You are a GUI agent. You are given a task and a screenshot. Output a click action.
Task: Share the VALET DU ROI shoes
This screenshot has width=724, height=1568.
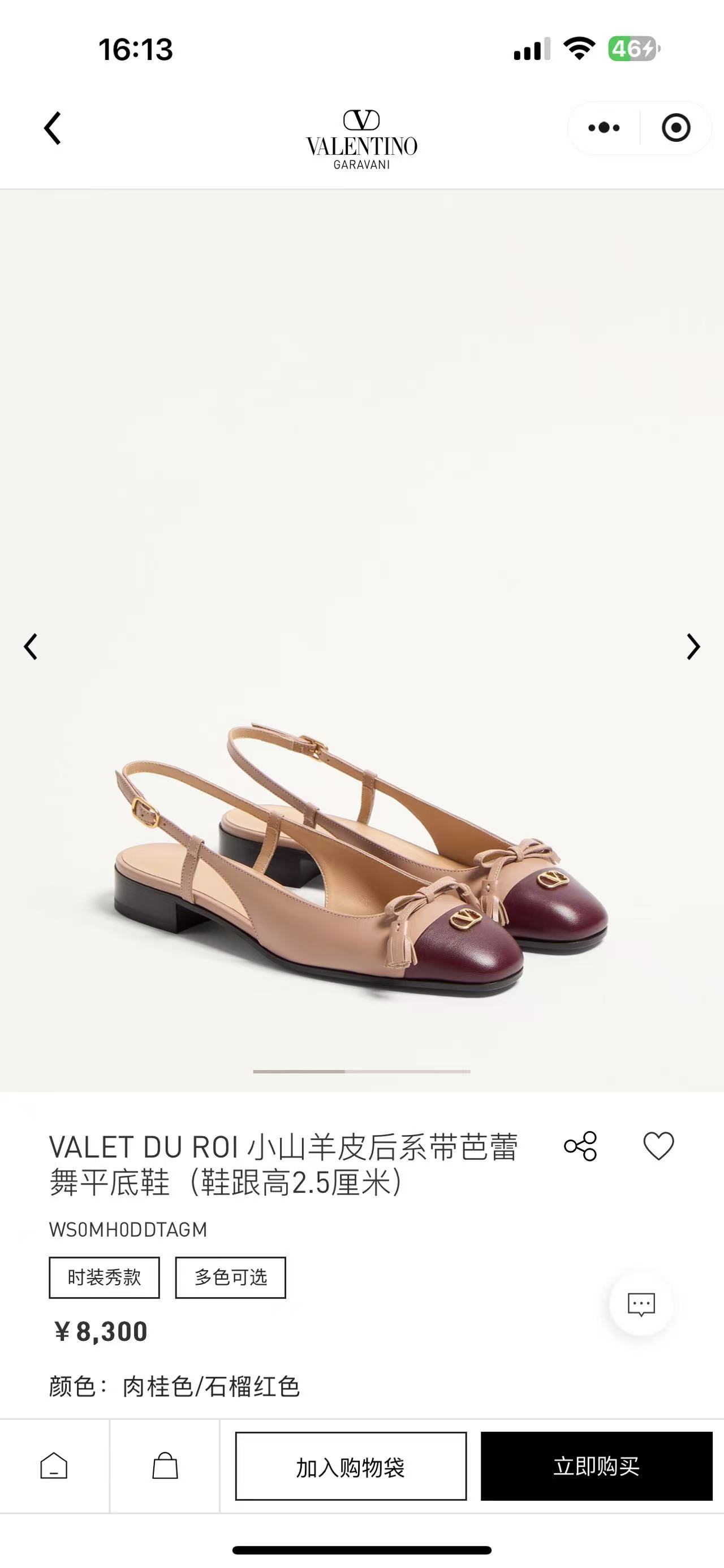580,1146
